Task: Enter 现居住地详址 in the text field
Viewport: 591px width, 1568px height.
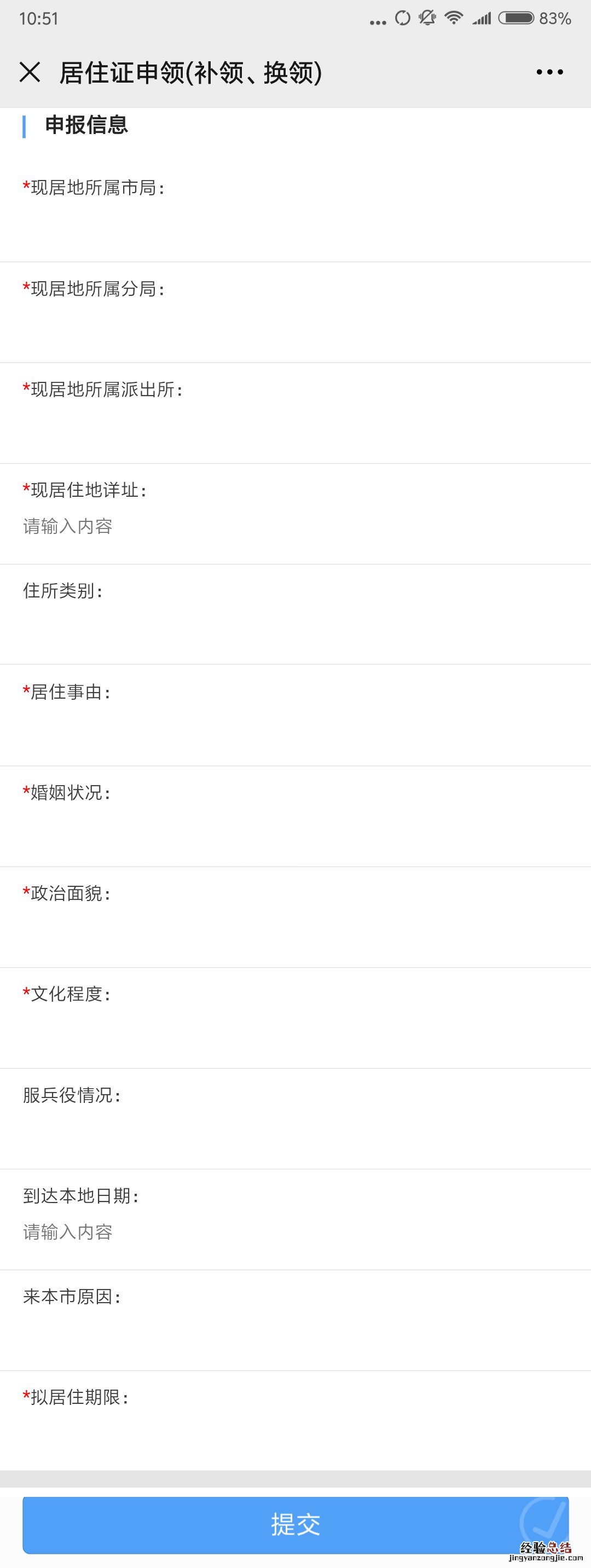Action: (x=295, y=526)
